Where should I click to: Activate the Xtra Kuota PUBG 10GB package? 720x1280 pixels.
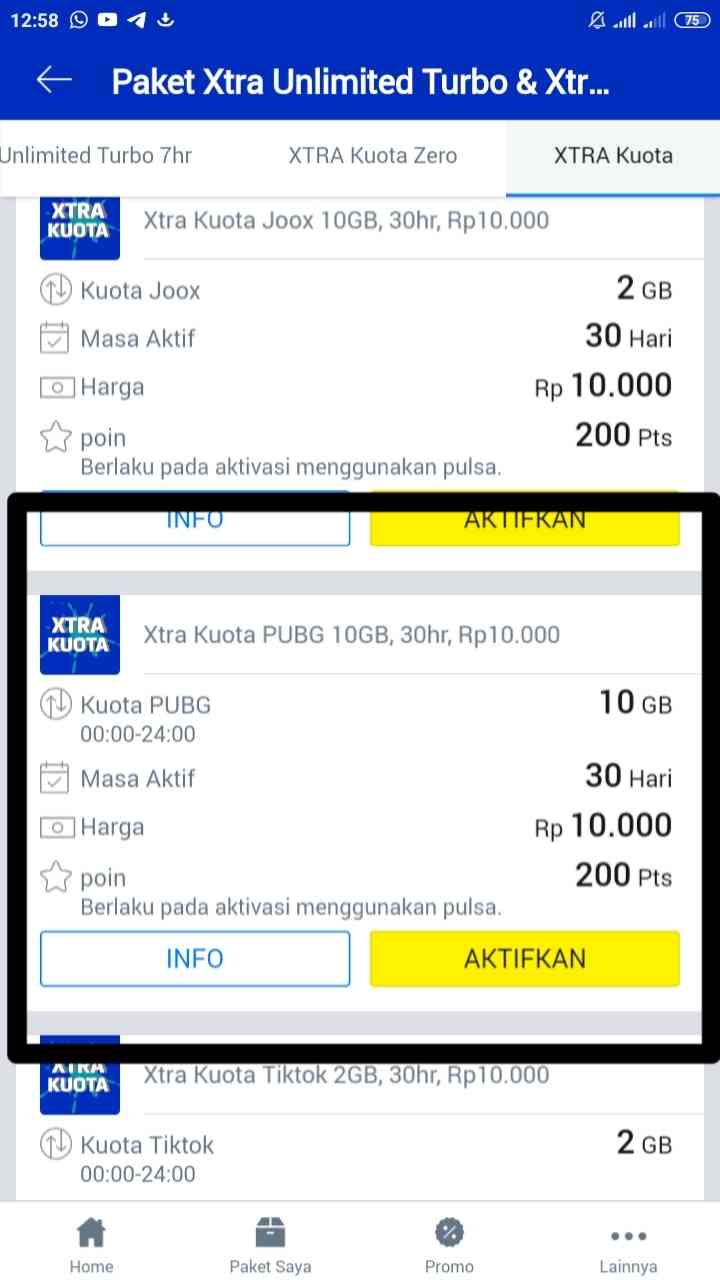coord(524,959)
